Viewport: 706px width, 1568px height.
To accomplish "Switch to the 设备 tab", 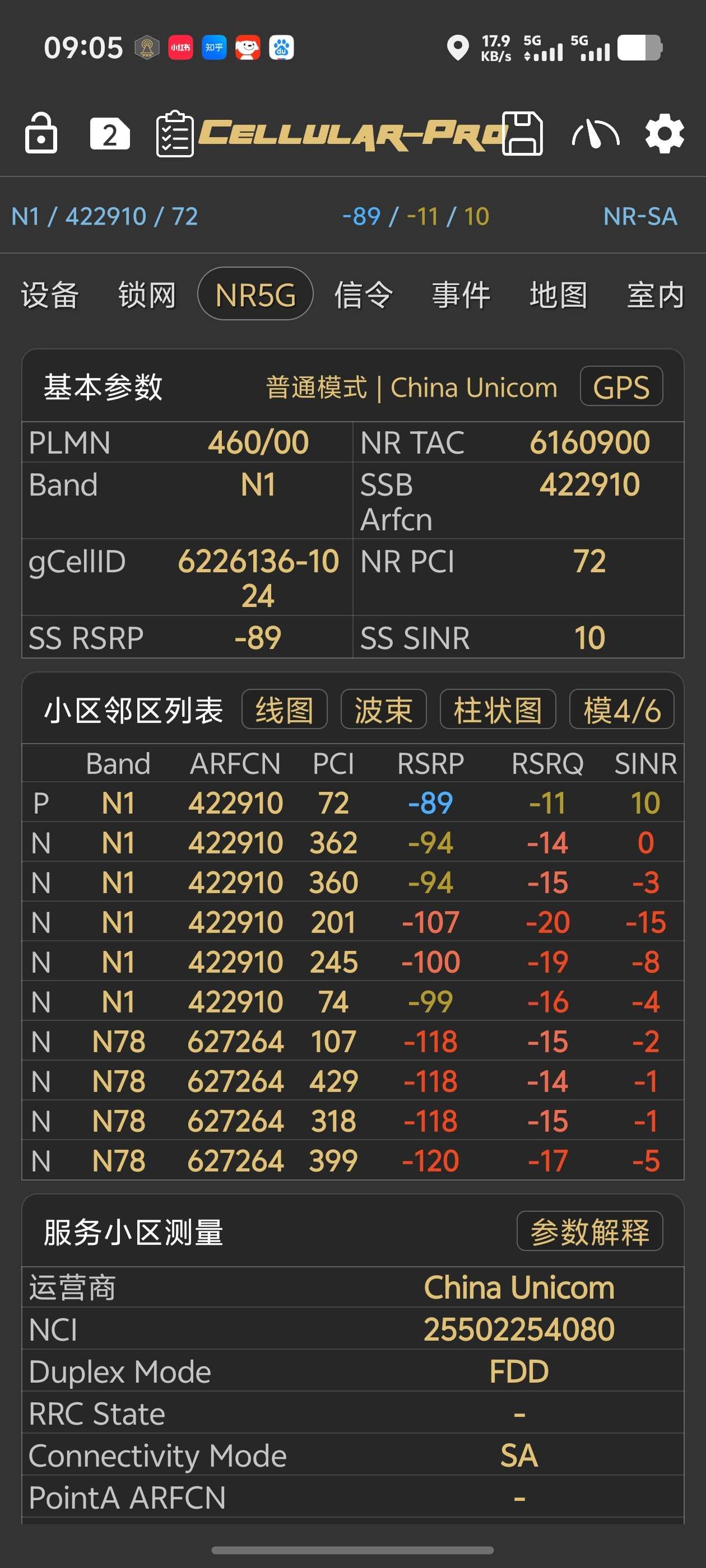I will (50, 295).
